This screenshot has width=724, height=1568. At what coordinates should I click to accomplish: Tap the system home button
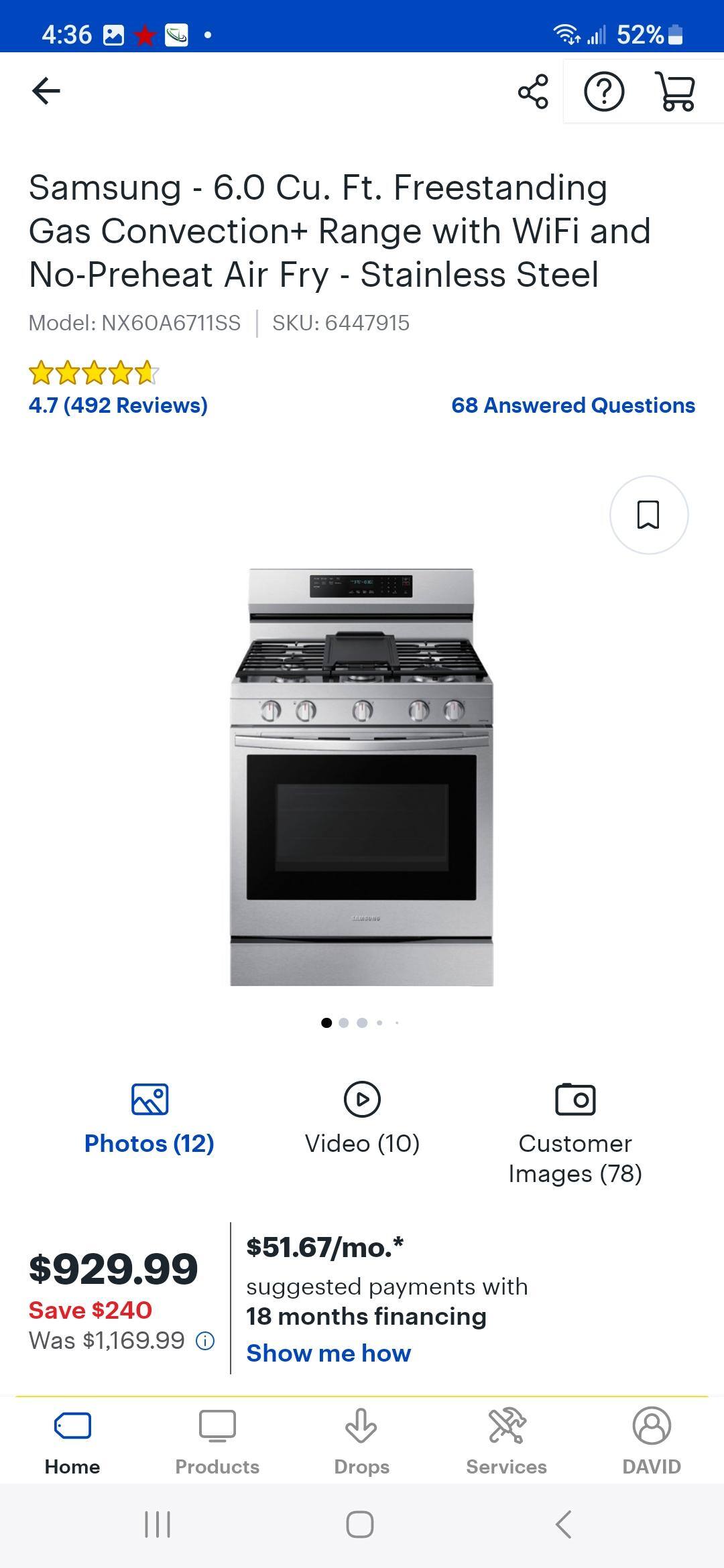[x=360, y=1524]
